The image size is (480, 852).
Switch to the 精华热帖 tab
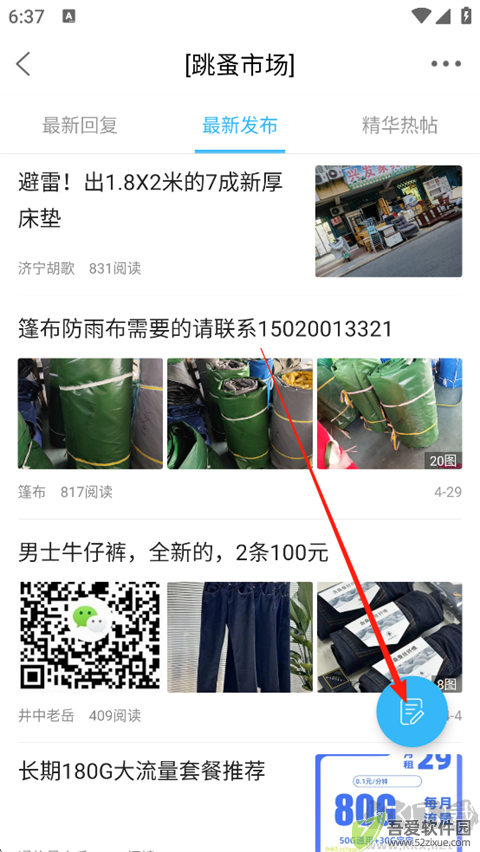click(400, 126)
